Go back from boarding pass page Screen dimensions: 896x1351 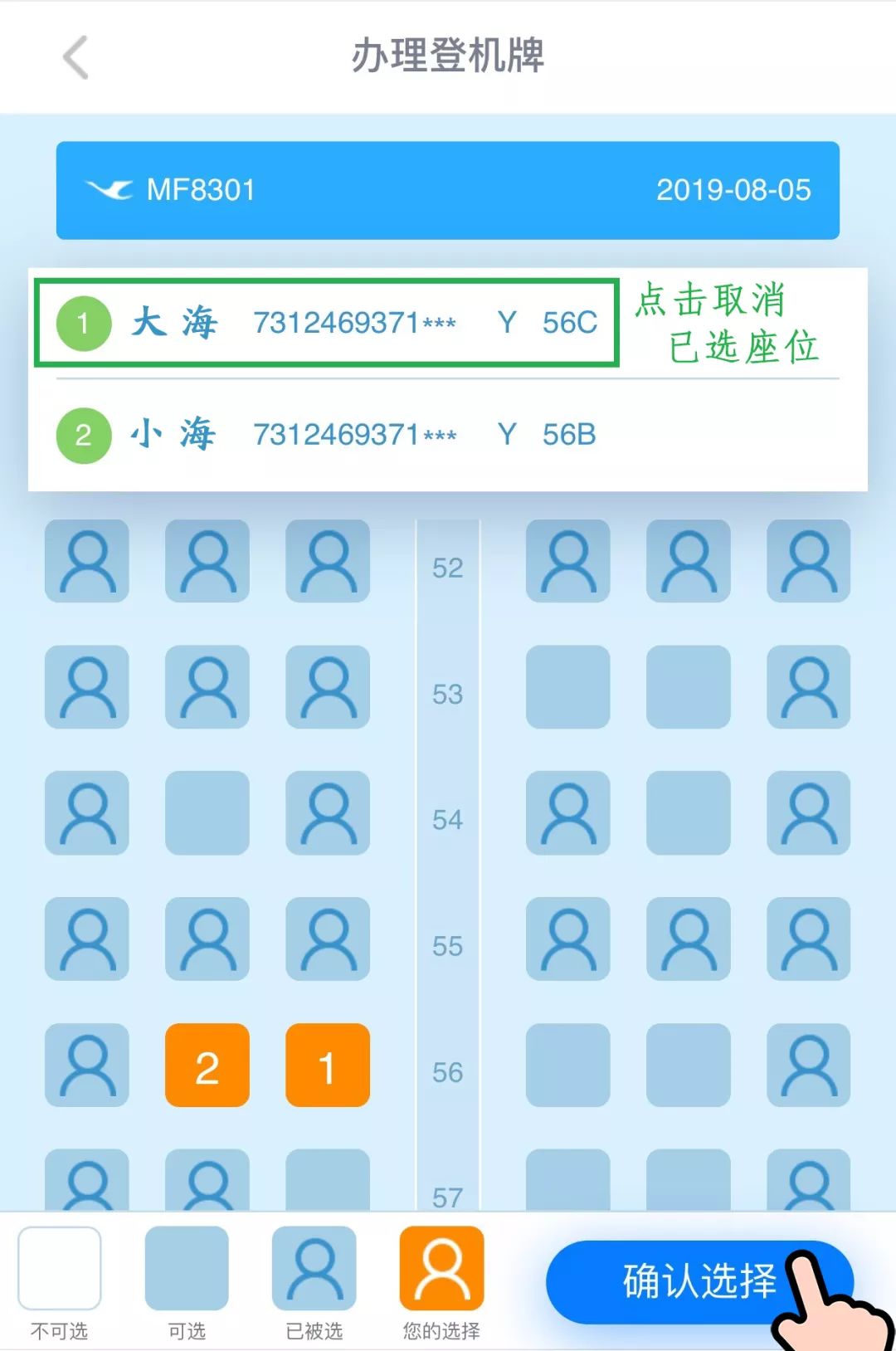pyautogui.click(x=75, y=57)
